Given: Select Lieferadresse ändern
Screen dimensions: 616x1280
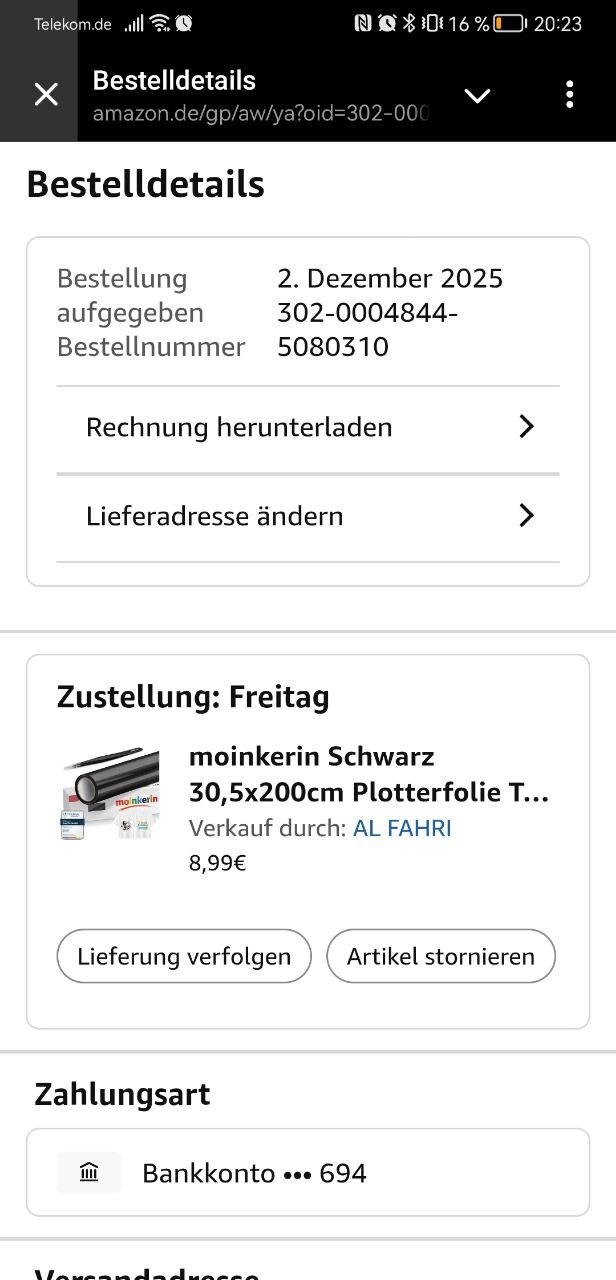Looking at the screenshot, I should 308,516.
